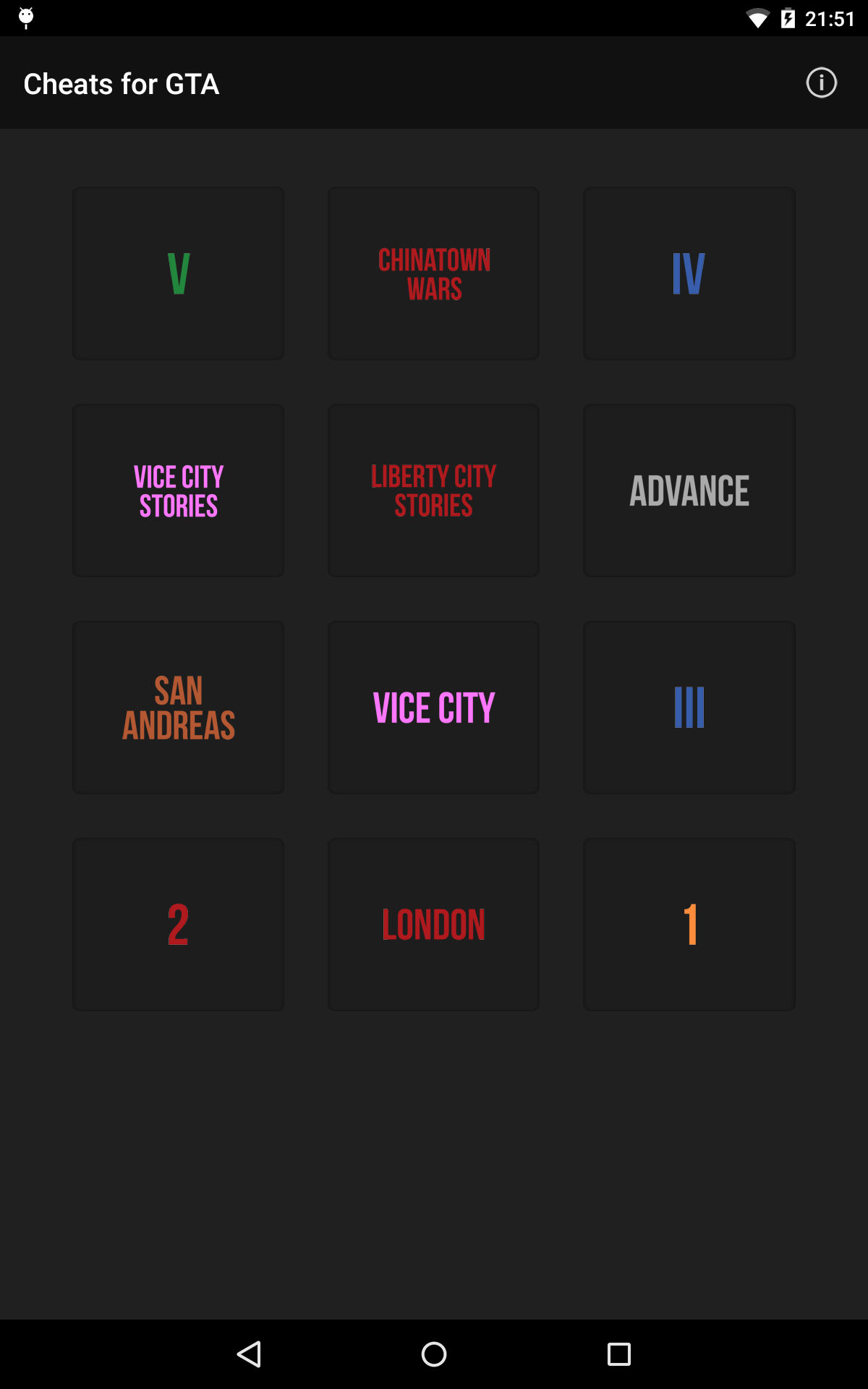Open cheats for GTA IV
This screenshot has height=1389, width=868.
point(689,273)
